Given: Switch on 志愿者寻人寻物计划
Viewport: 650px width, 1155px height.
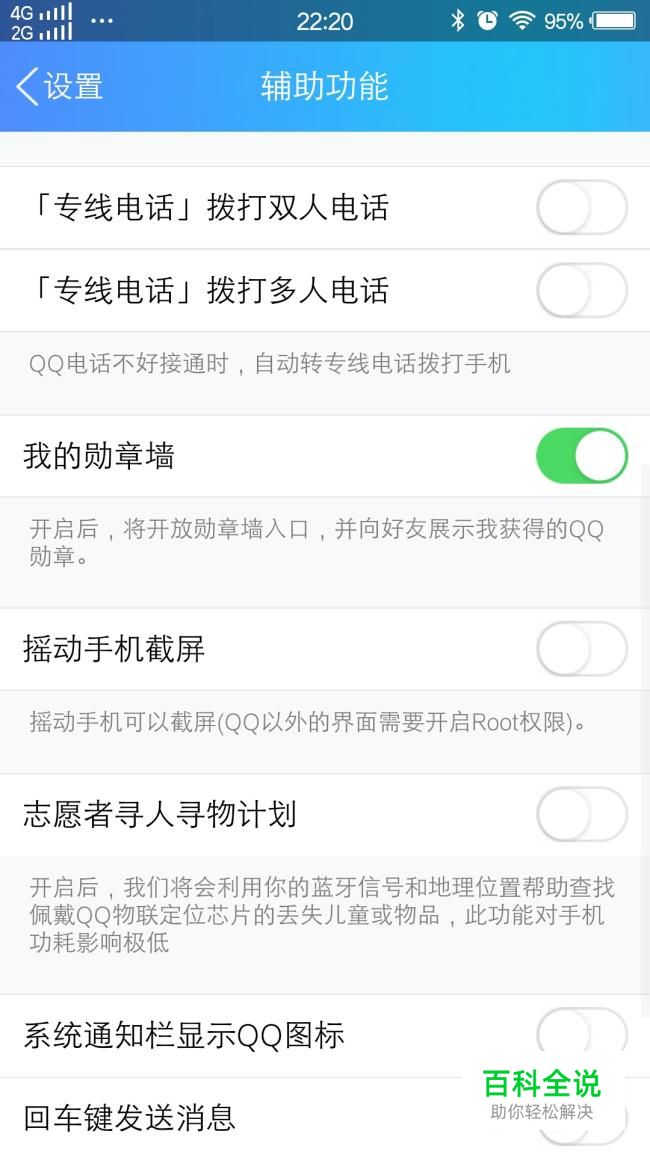Looking at the screenshot, I should pyautogui.click(x=581, y=814).
